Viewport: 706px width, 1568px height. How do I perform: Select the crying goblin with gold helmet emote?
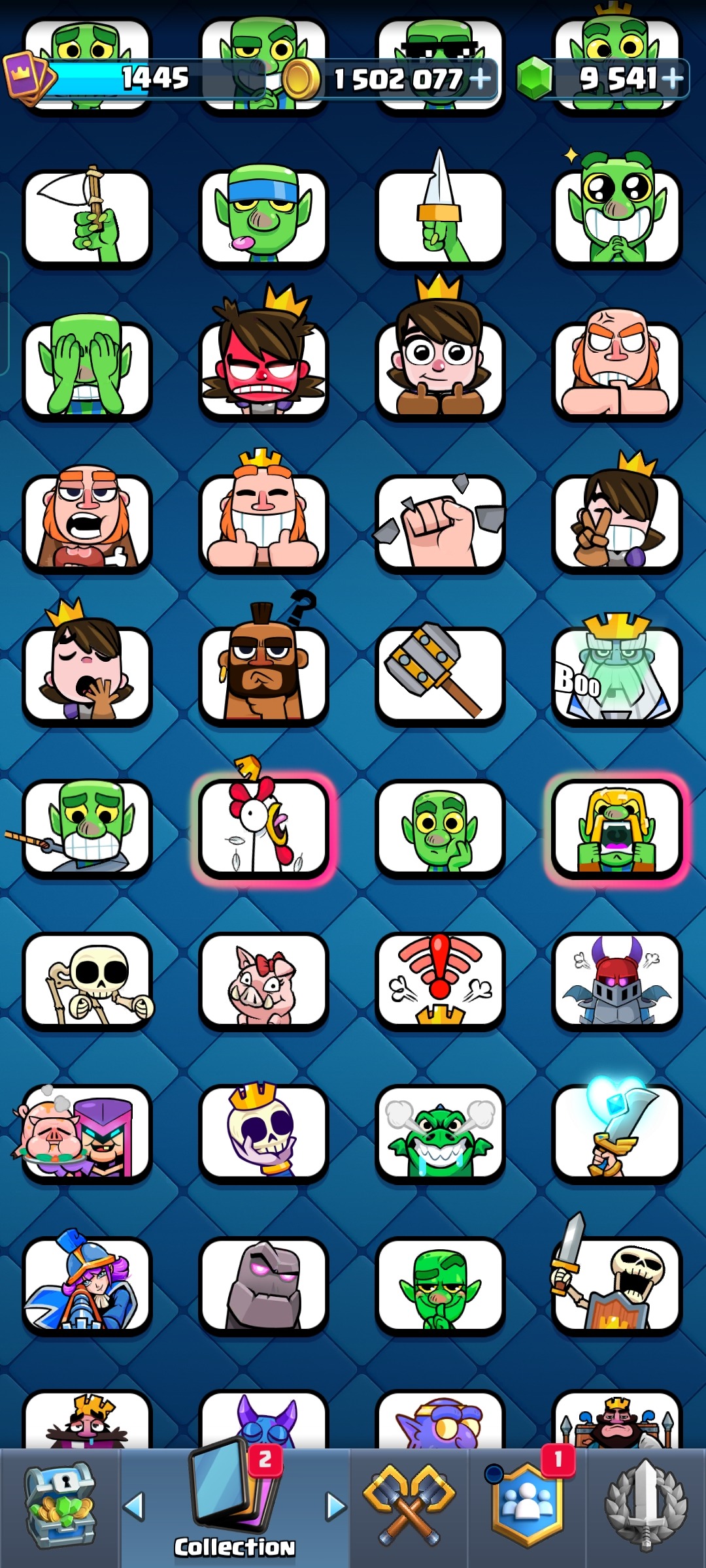pyautogui.click(x=617, y=828)
